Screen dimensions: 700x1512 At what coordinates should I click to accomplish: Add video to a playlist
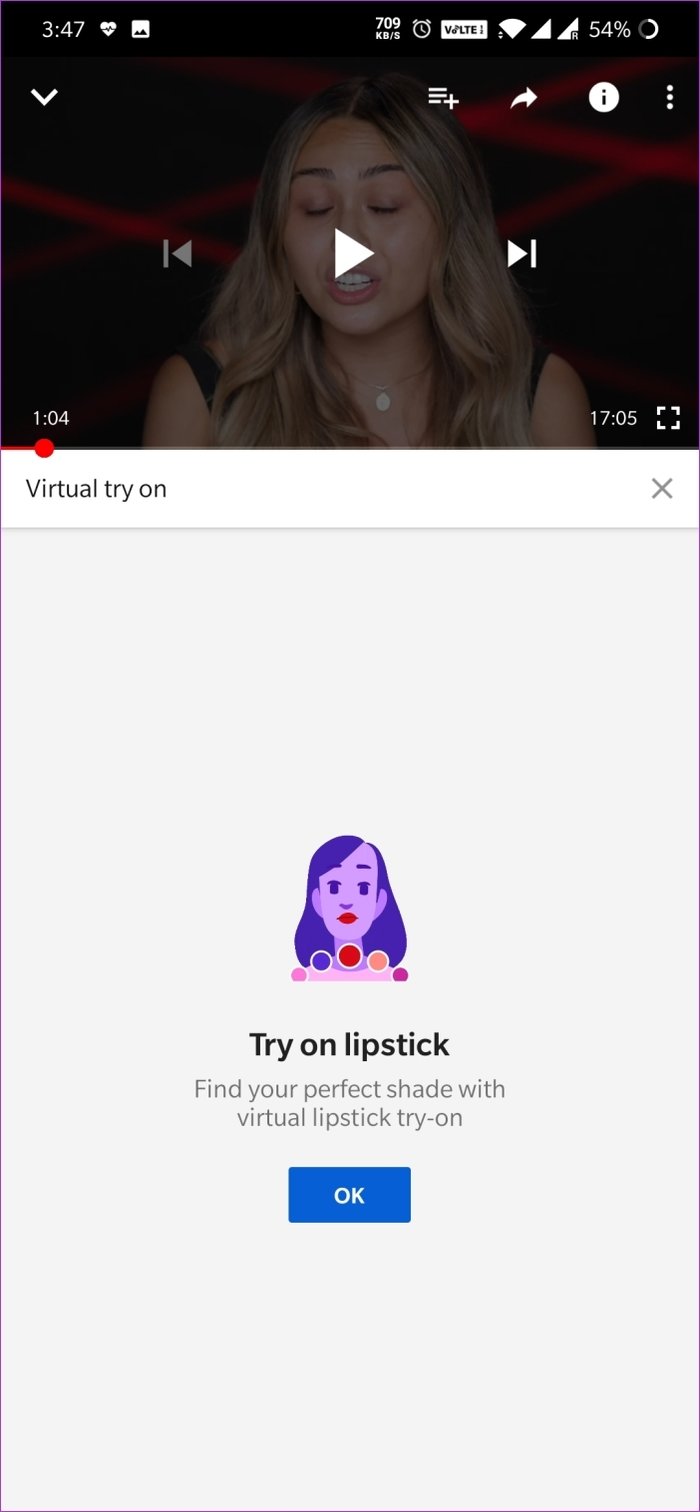click(x=443, y=97)
